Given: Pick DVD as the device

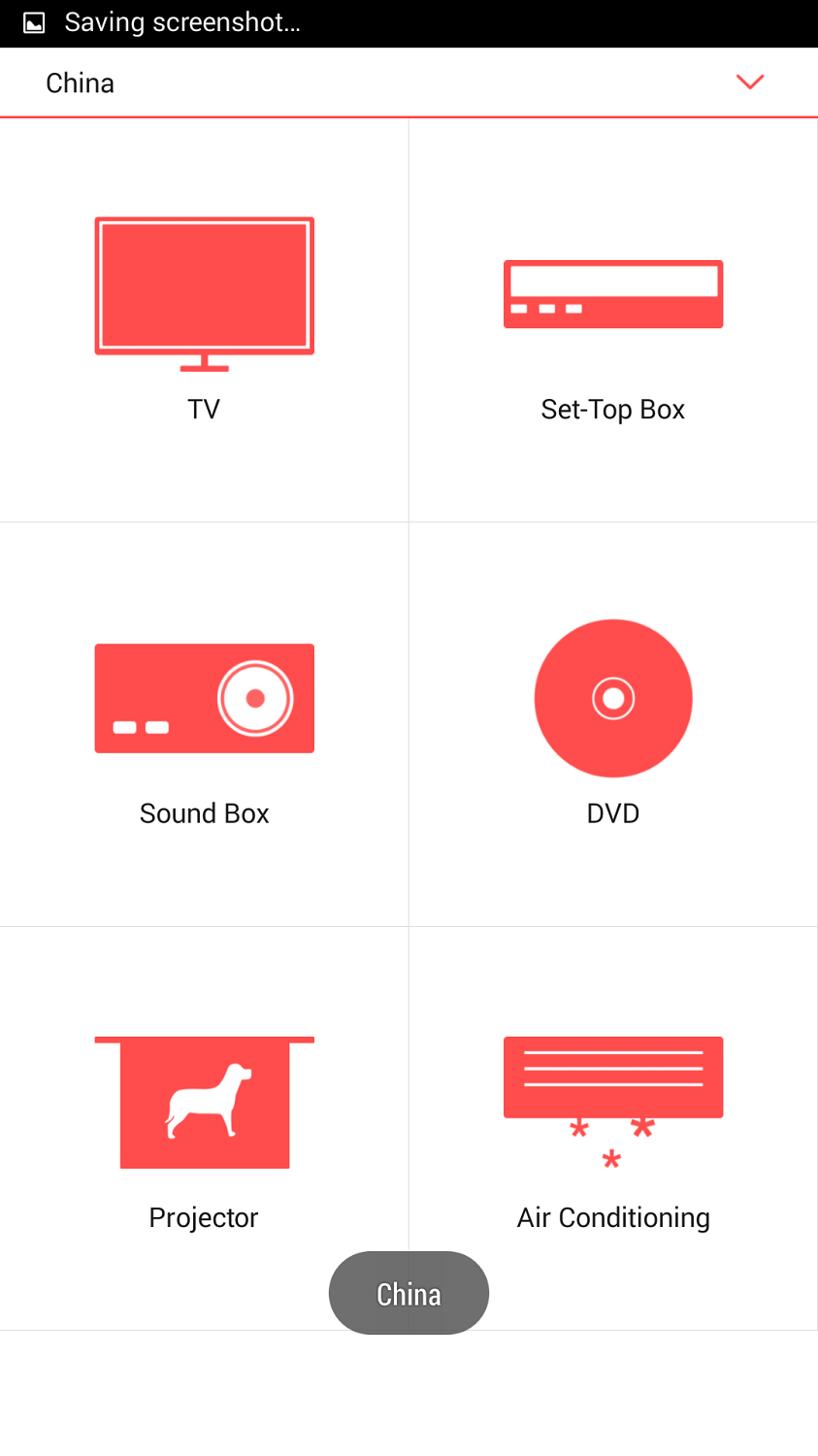Looking at the screenshot, I should click(x=612, y=723).
